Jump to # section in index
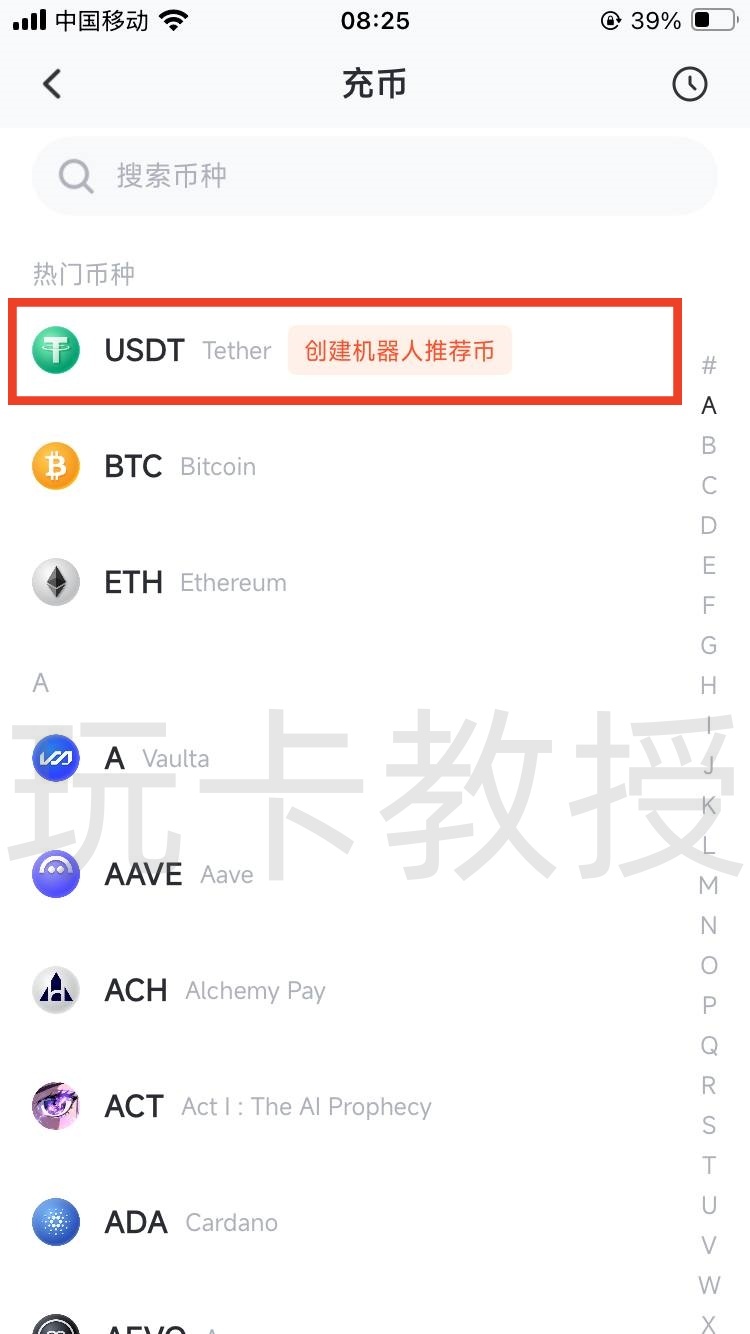 click(709, 365)
